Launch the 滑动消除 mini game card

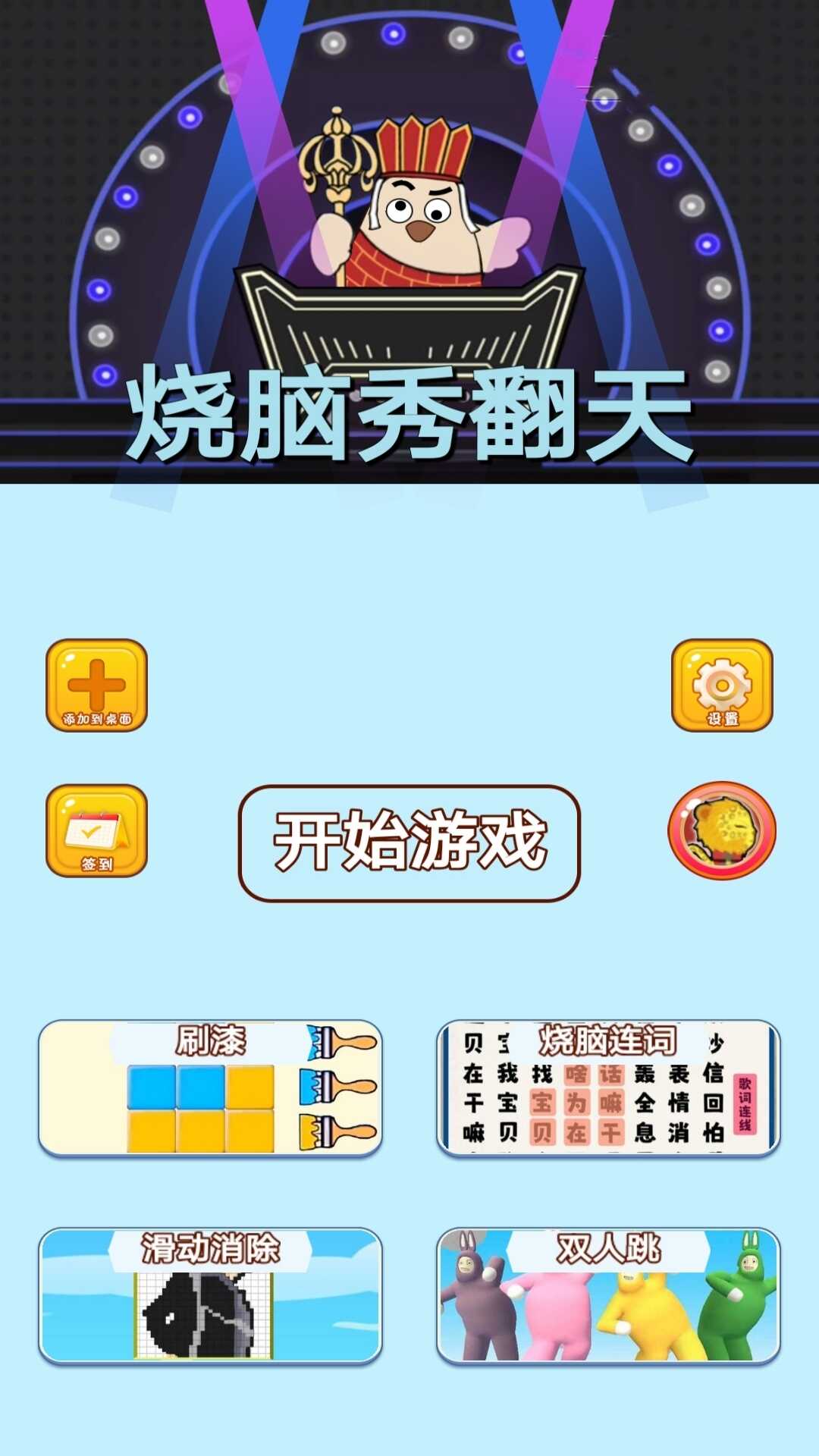point(210,1295)
